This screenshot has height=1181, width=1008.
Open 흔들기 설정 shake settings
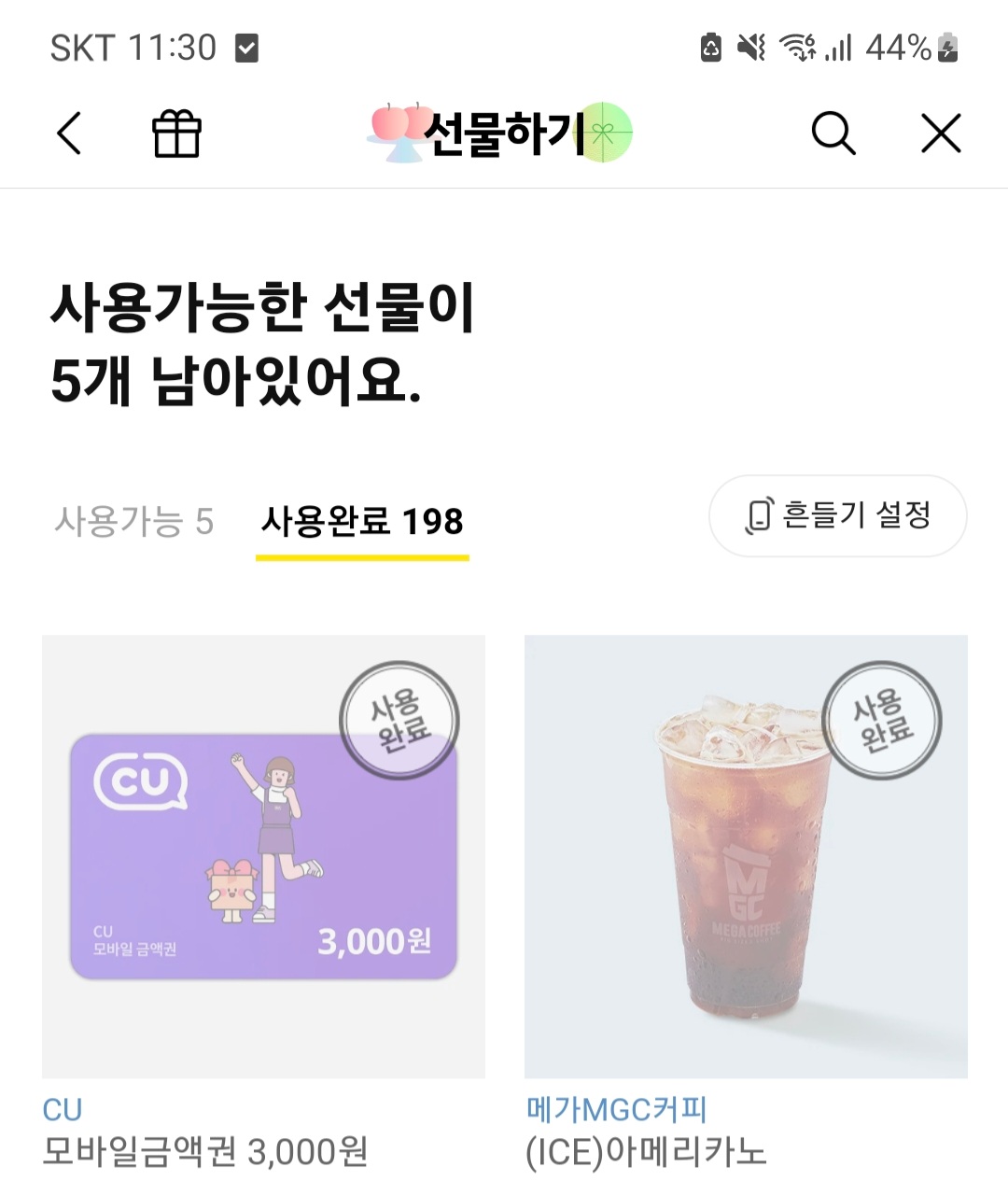click(838, 515)
